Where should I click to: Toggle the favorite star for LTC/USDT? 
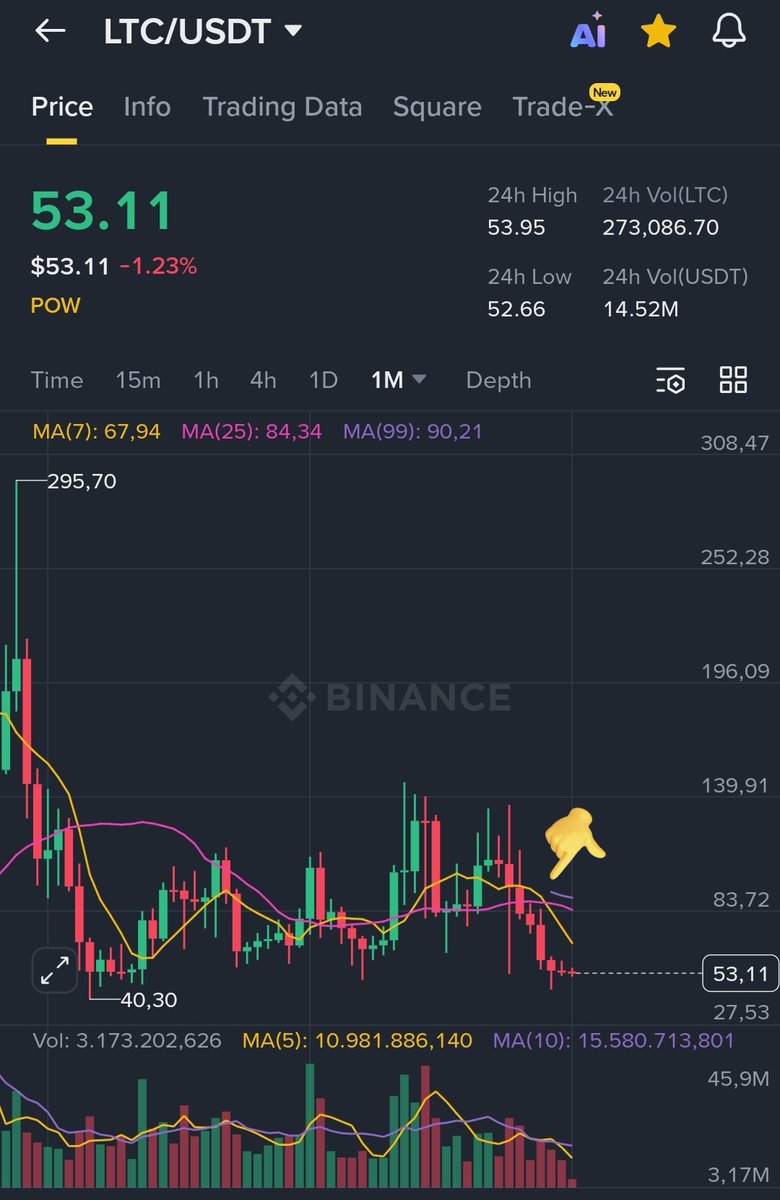(658, 32)
